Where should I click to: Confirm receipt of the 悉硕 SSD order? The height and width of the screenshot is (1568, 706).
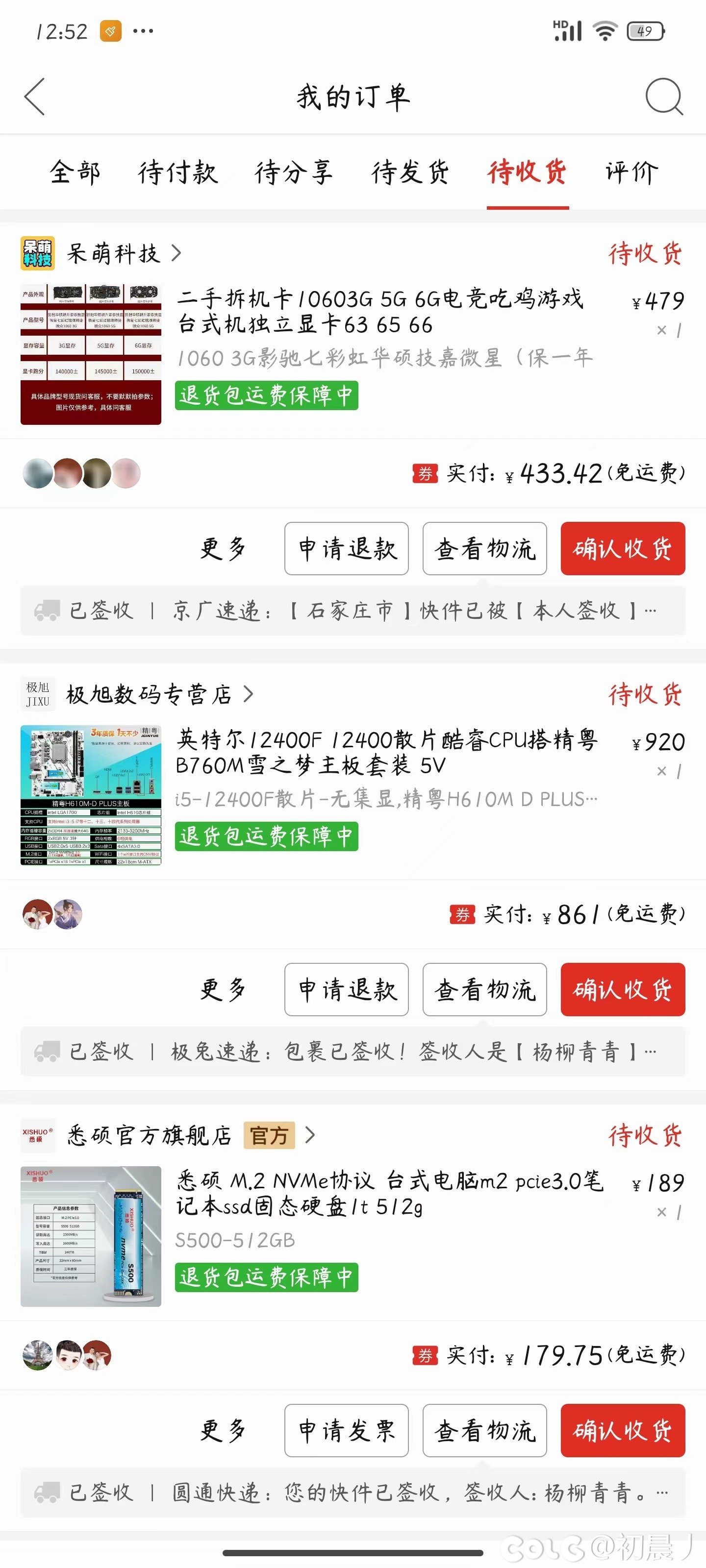pyautogui.click(x=623, y=1430)
